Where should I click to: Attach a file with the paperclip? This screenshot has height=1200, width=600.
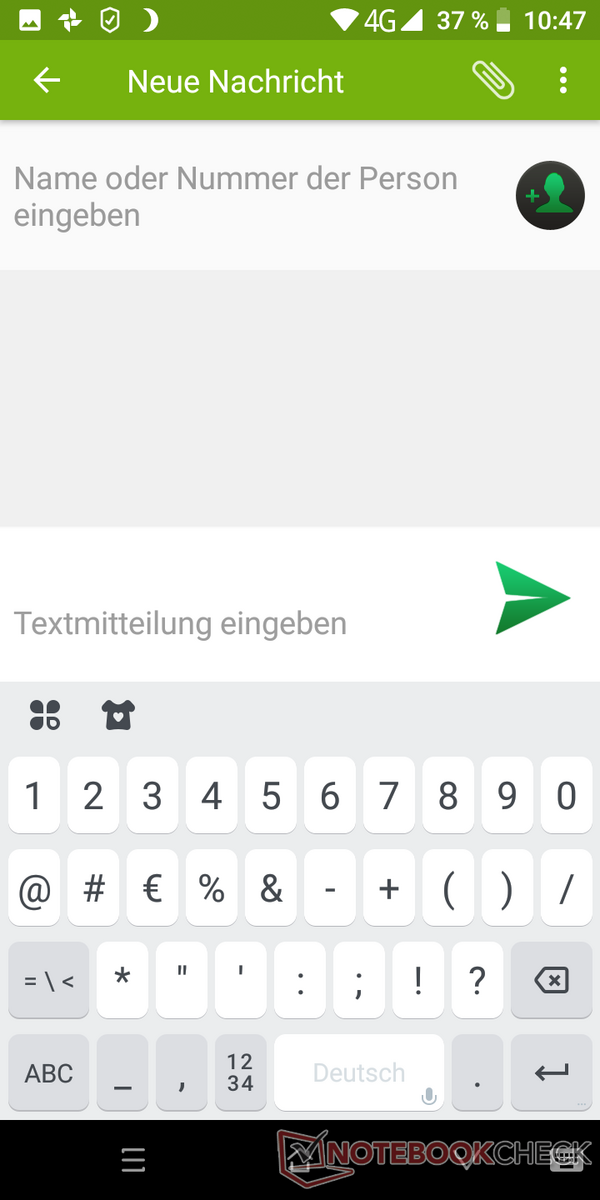(x=493, y=80)
